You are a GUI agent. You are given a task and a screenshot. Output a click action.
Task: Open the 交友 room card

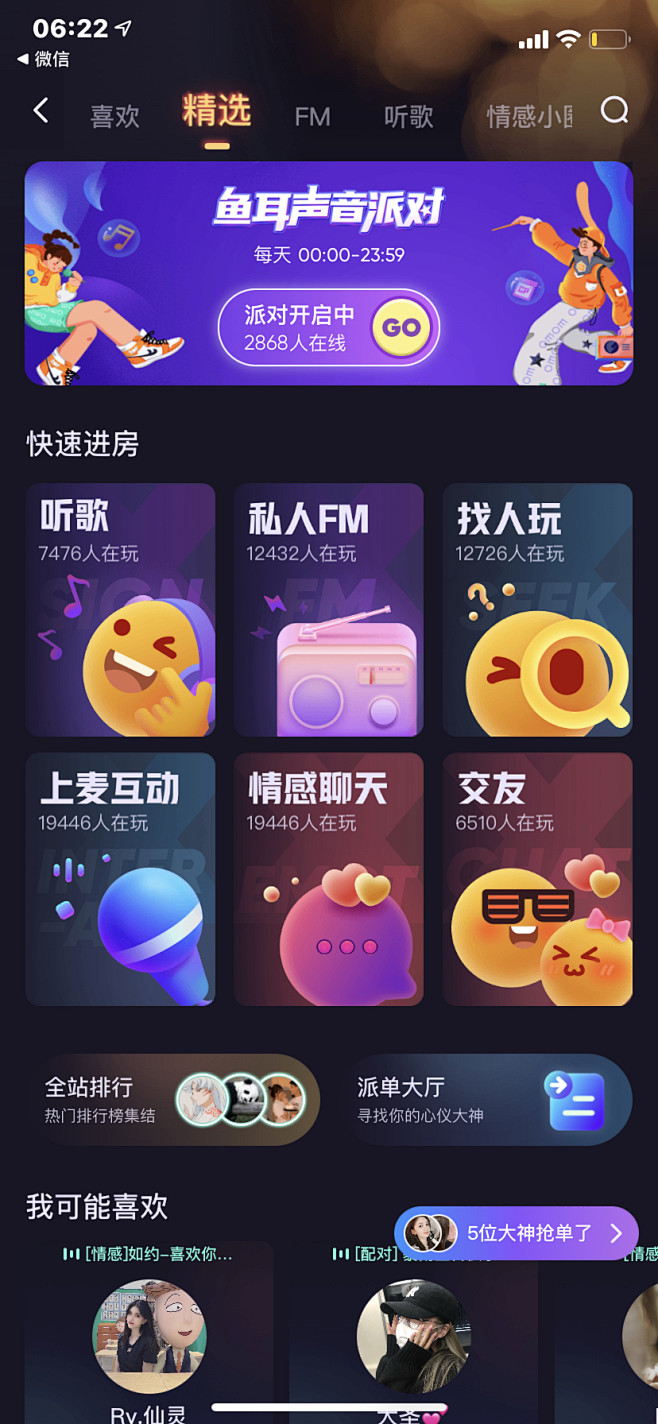point(537,879)
